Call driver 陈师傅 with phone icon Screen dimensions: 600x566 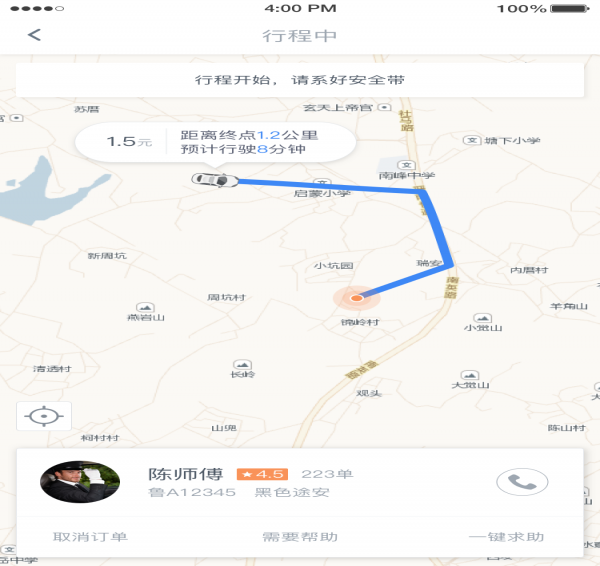[522, 482]
